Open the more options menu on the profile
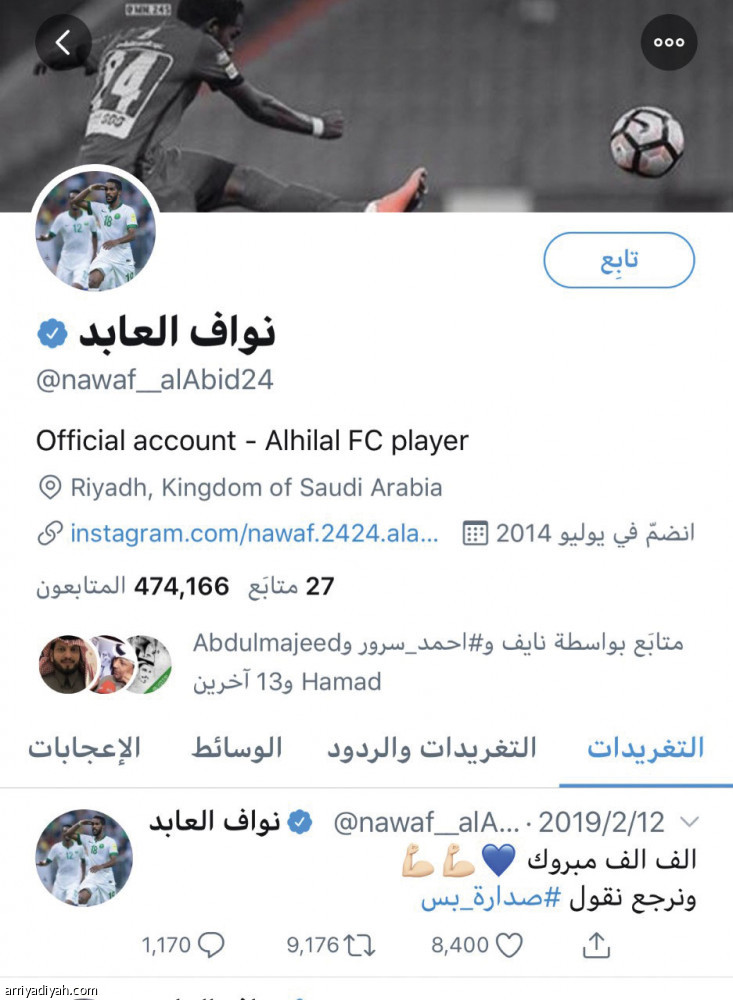The image size is (733, 1000). pyautogui.click(x=669, y=42)
